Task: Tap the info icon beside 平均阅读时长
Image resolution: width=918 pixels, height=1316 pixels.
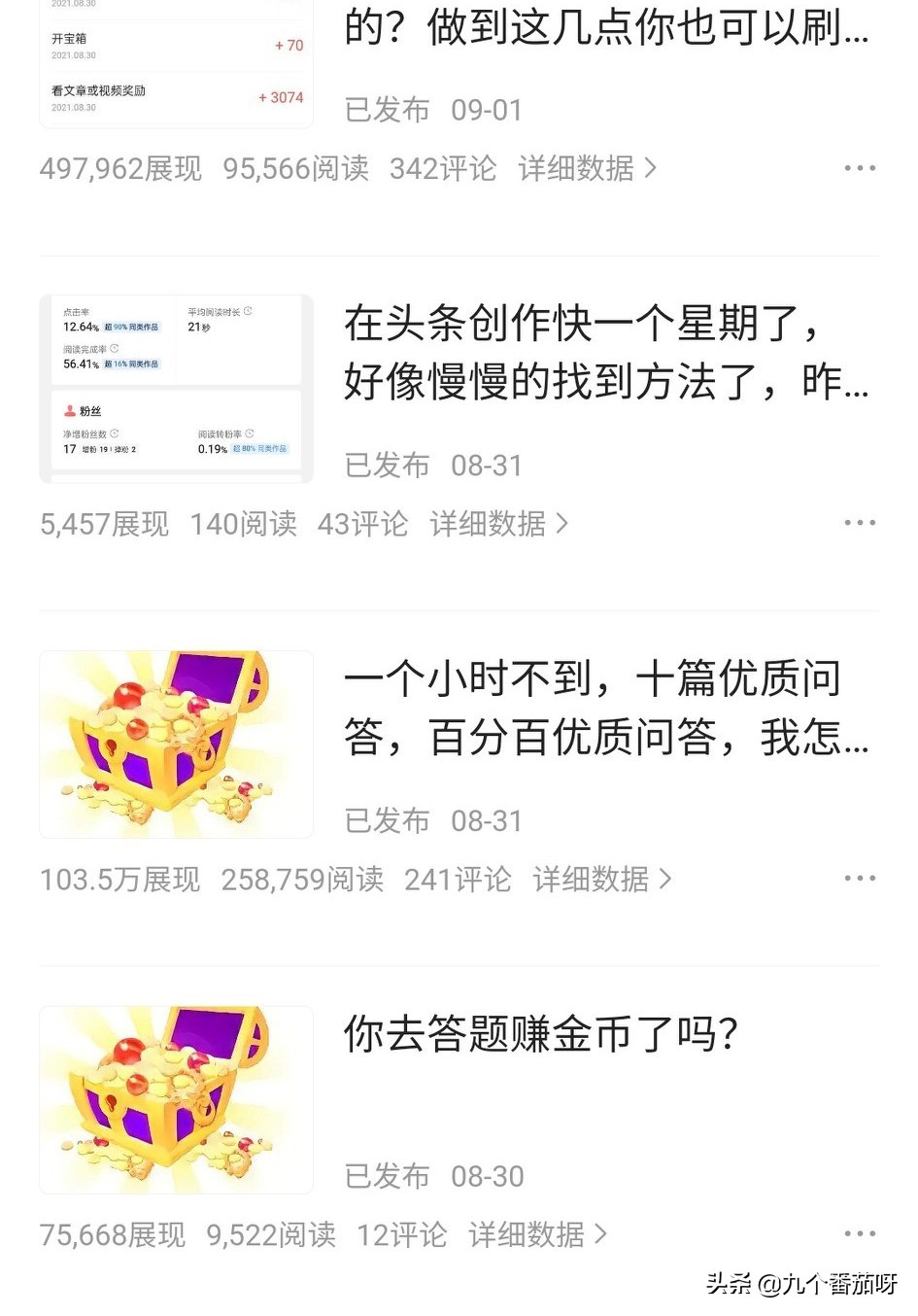Action: [x=249, y=312]
